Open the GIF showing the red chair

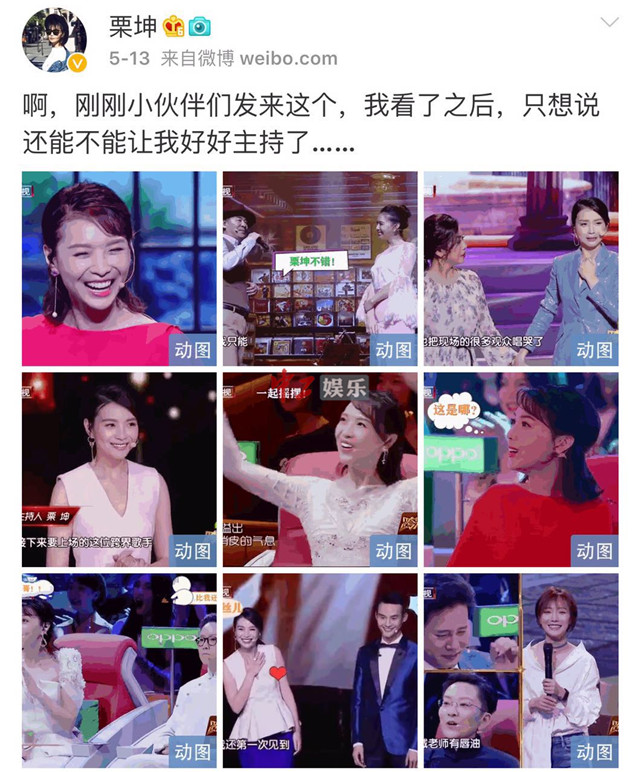[119, 670]
